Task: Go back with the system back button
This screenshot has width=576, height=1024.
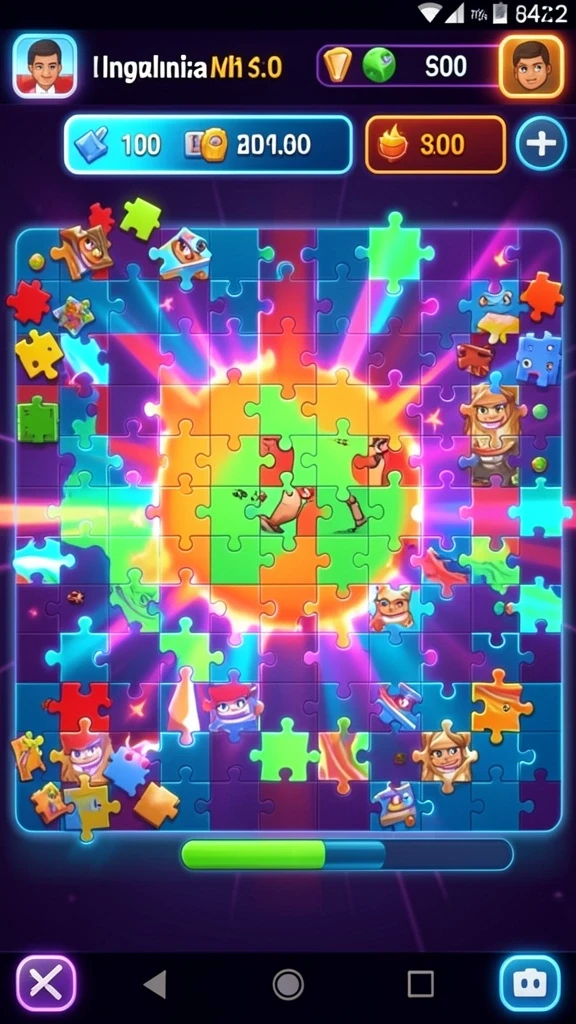Action: 155,984
